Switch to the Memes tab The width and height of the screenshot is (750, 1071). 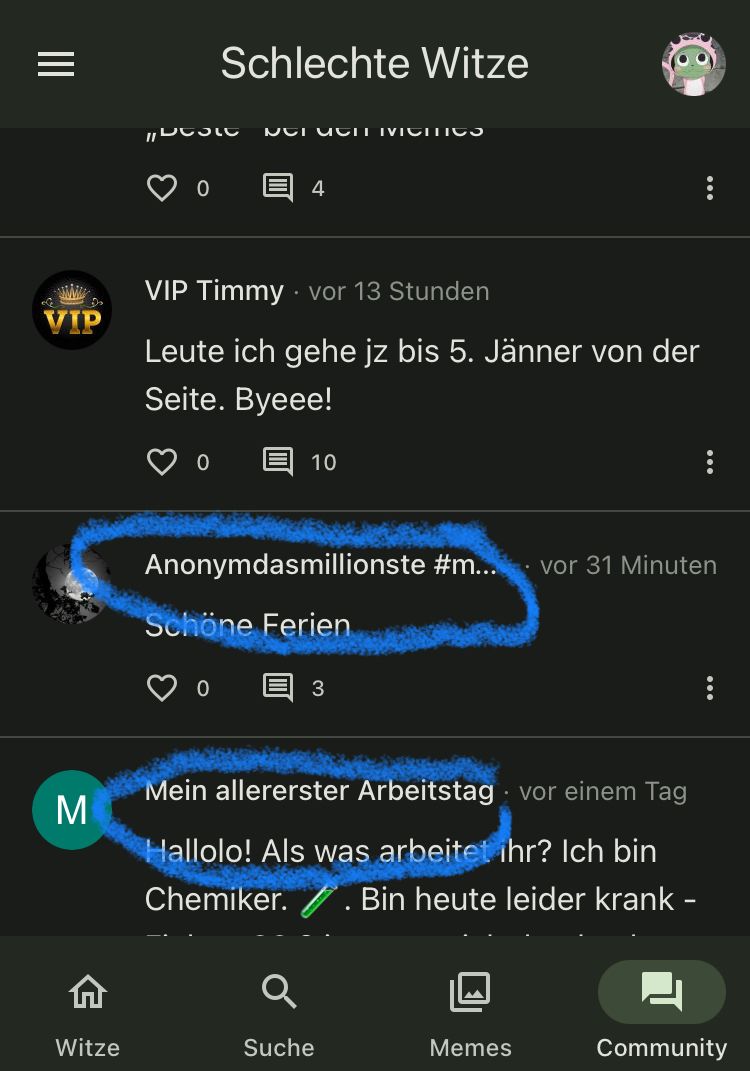(470, 1010)
